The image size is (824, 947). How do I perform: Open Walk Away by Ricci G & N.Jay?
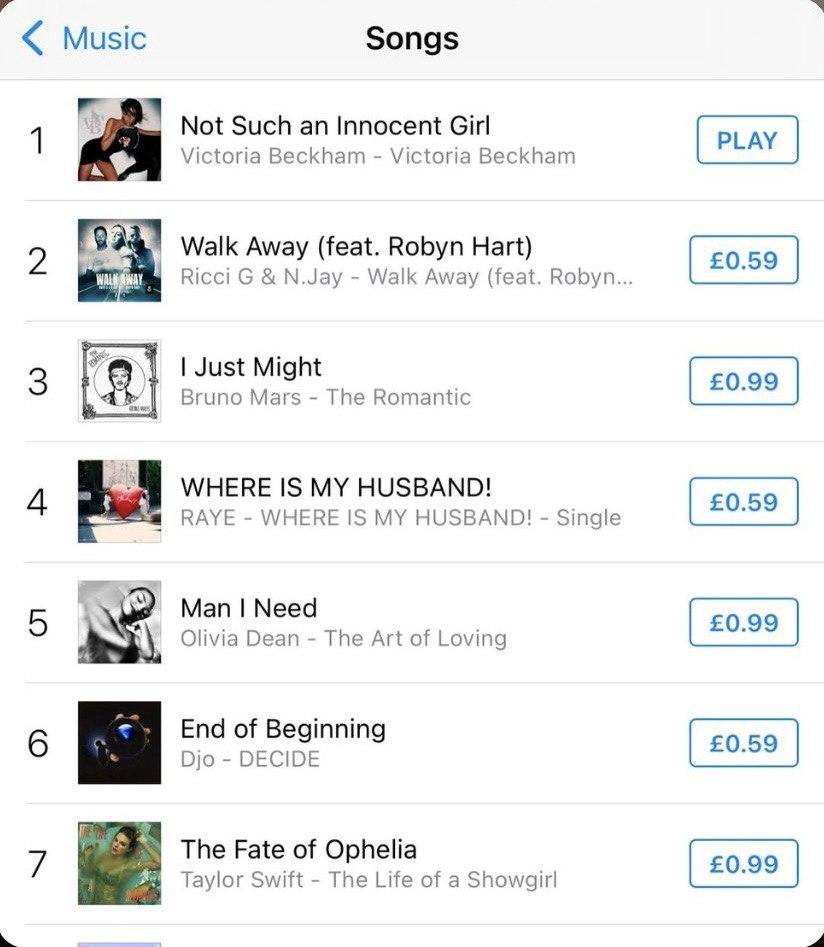[x=400, y=260]
